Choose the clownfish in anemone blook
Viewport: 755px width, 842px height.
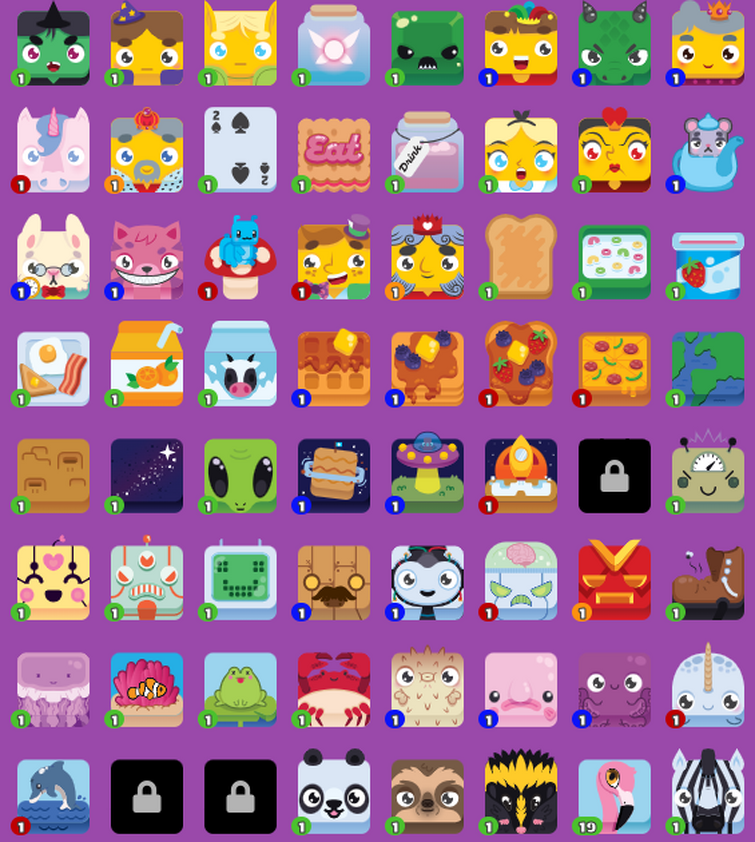click(x=147, y=689)
